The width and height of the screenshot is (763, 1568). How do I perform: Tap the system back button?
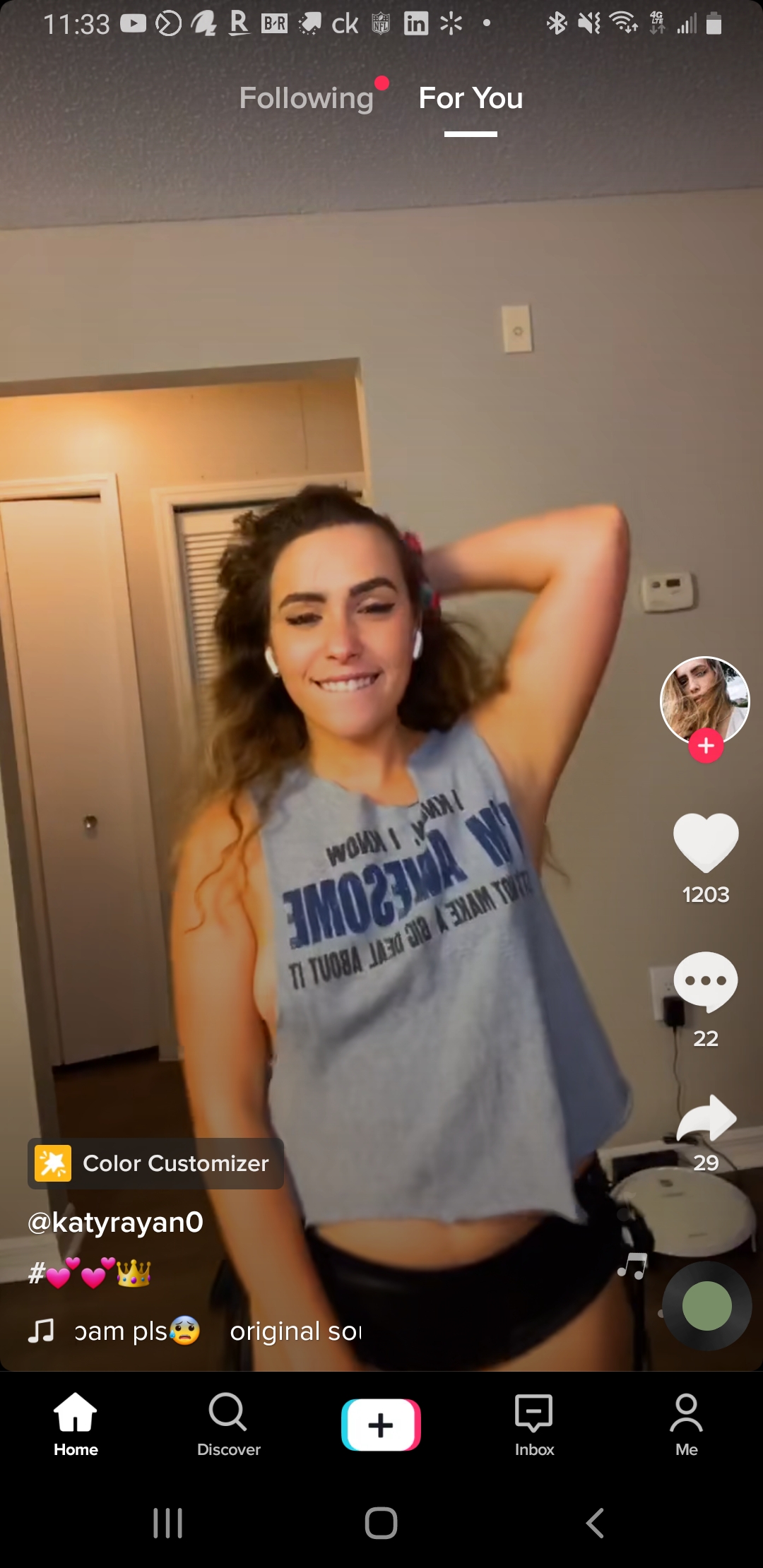(595, 1523)
